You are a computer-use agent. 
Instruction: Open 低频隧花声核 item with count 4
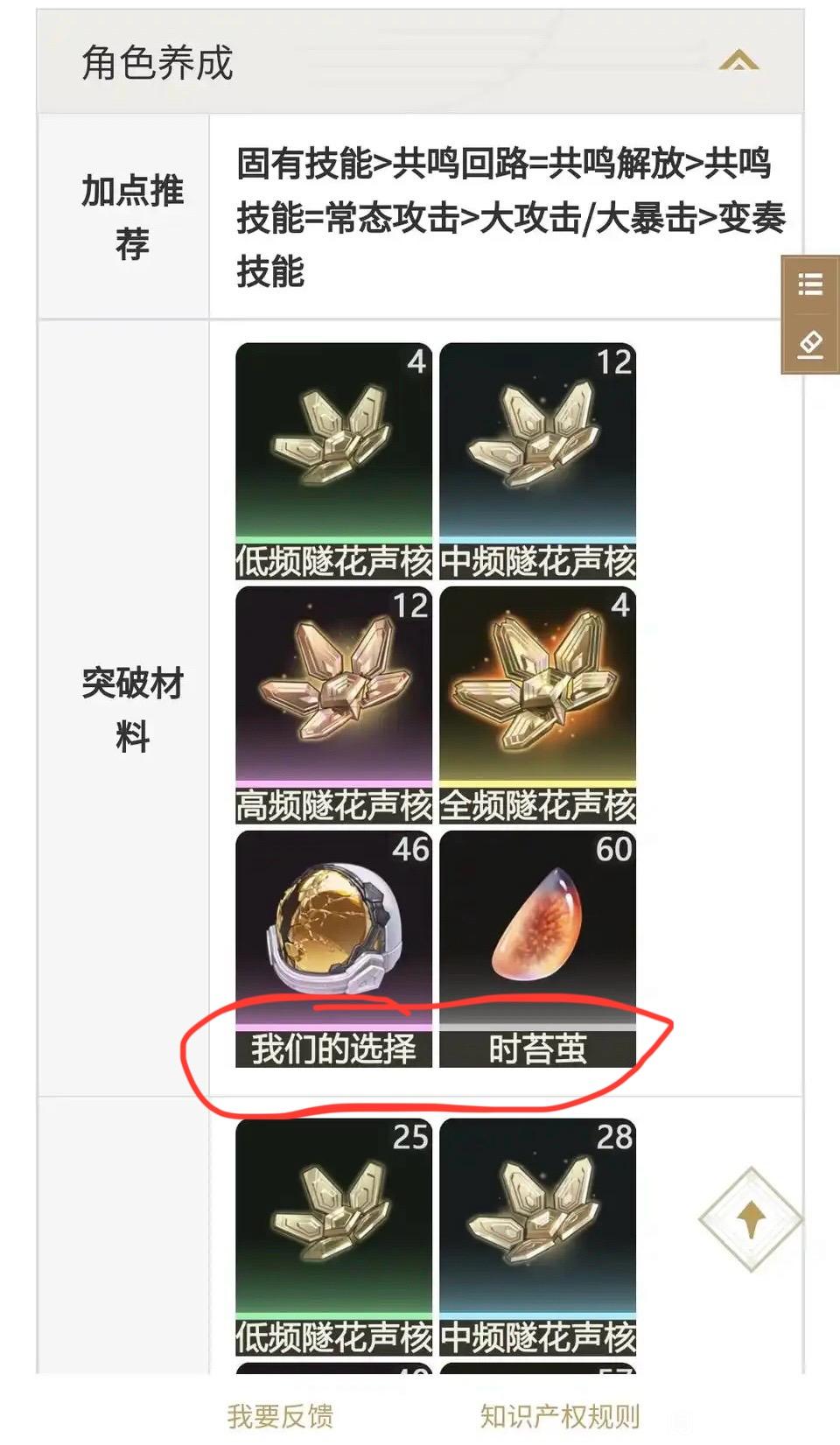[333, 460]
